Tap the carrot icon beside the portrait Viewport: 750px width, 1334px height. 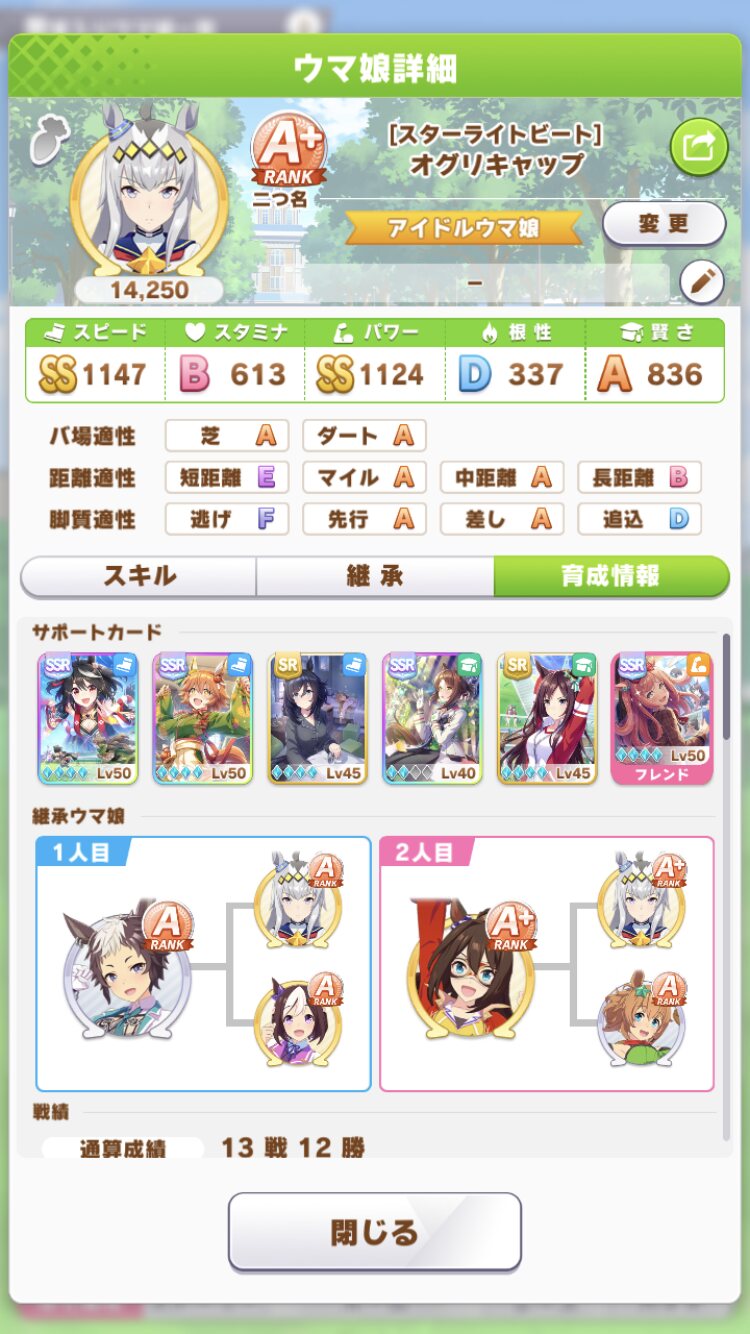pos(46,142)
